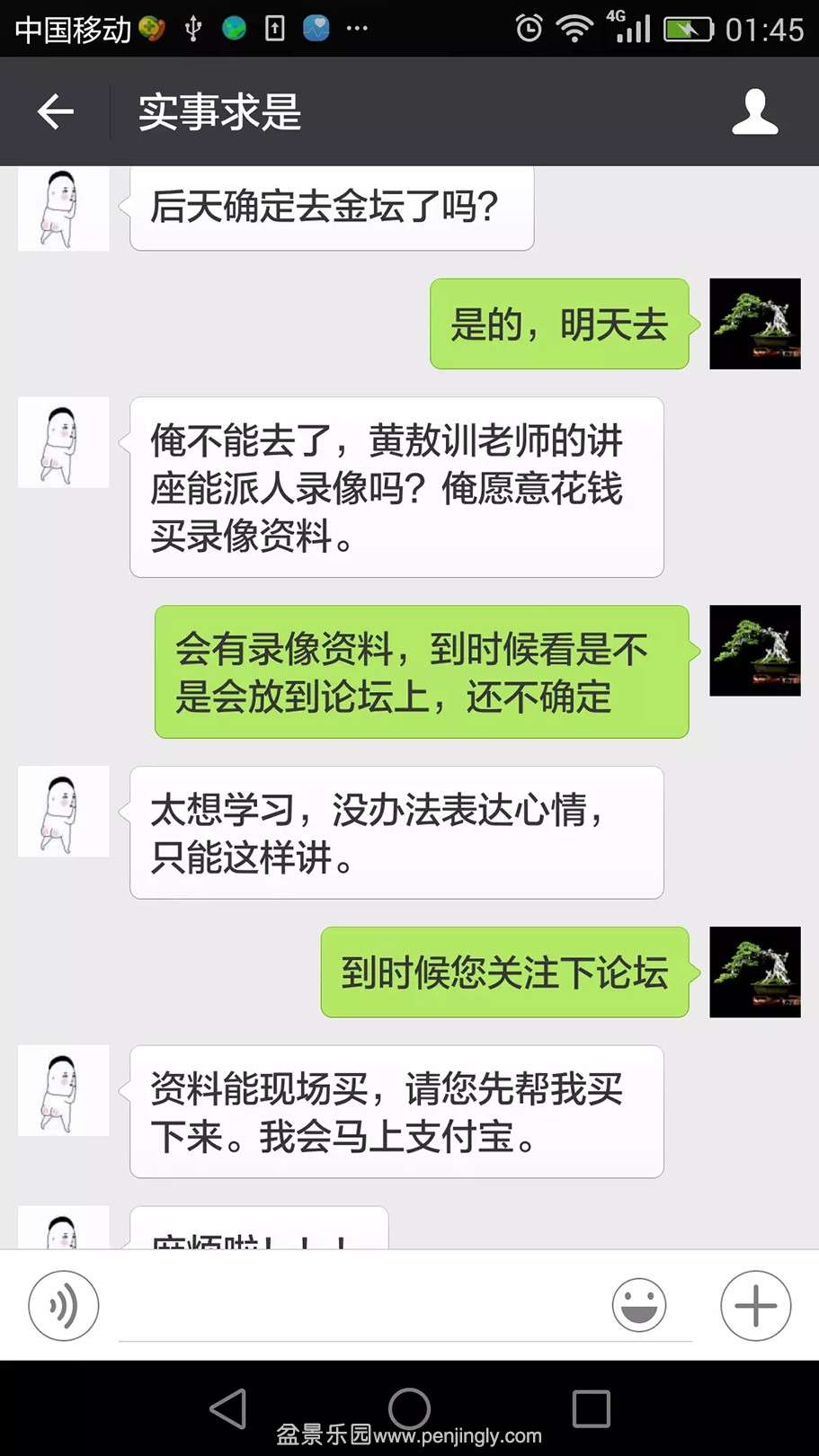Go back from the 实事求是 chat
Image resolution: width=819 pixels, height=1456 pixels.
click(55, 111)
